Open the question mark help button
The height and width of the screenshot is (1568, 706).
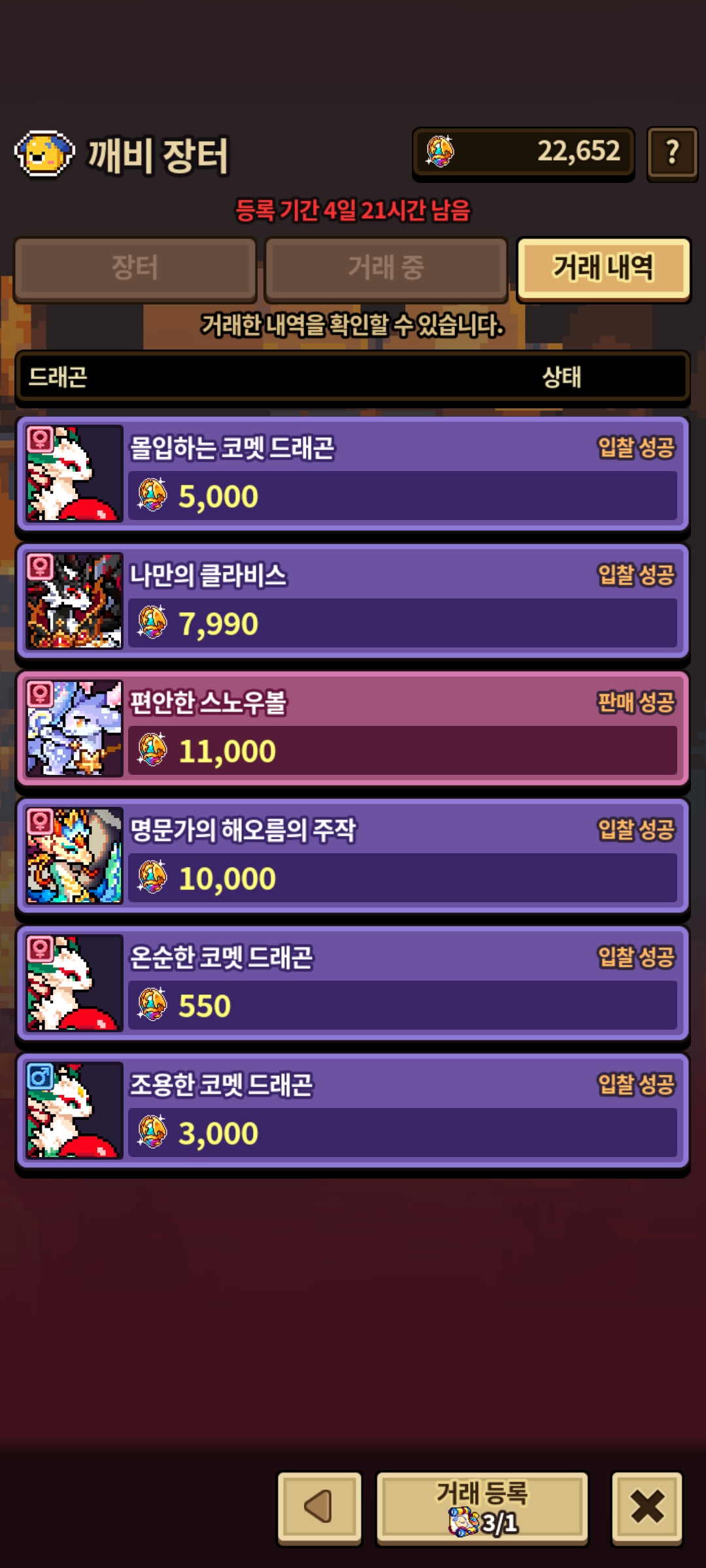[x=672, y=154]
